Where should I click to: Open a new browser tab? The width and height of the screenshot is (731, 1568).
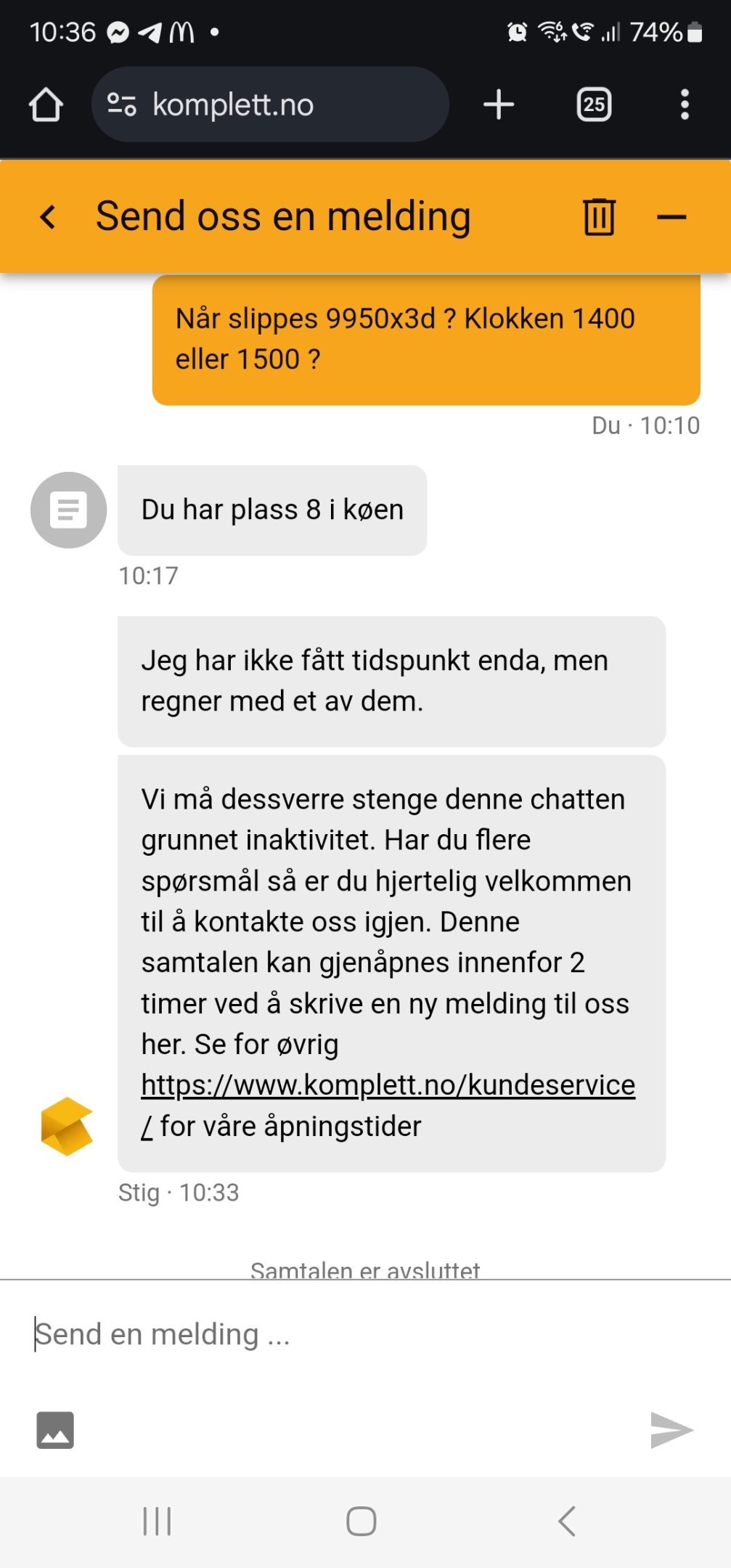tap(499, 105)
